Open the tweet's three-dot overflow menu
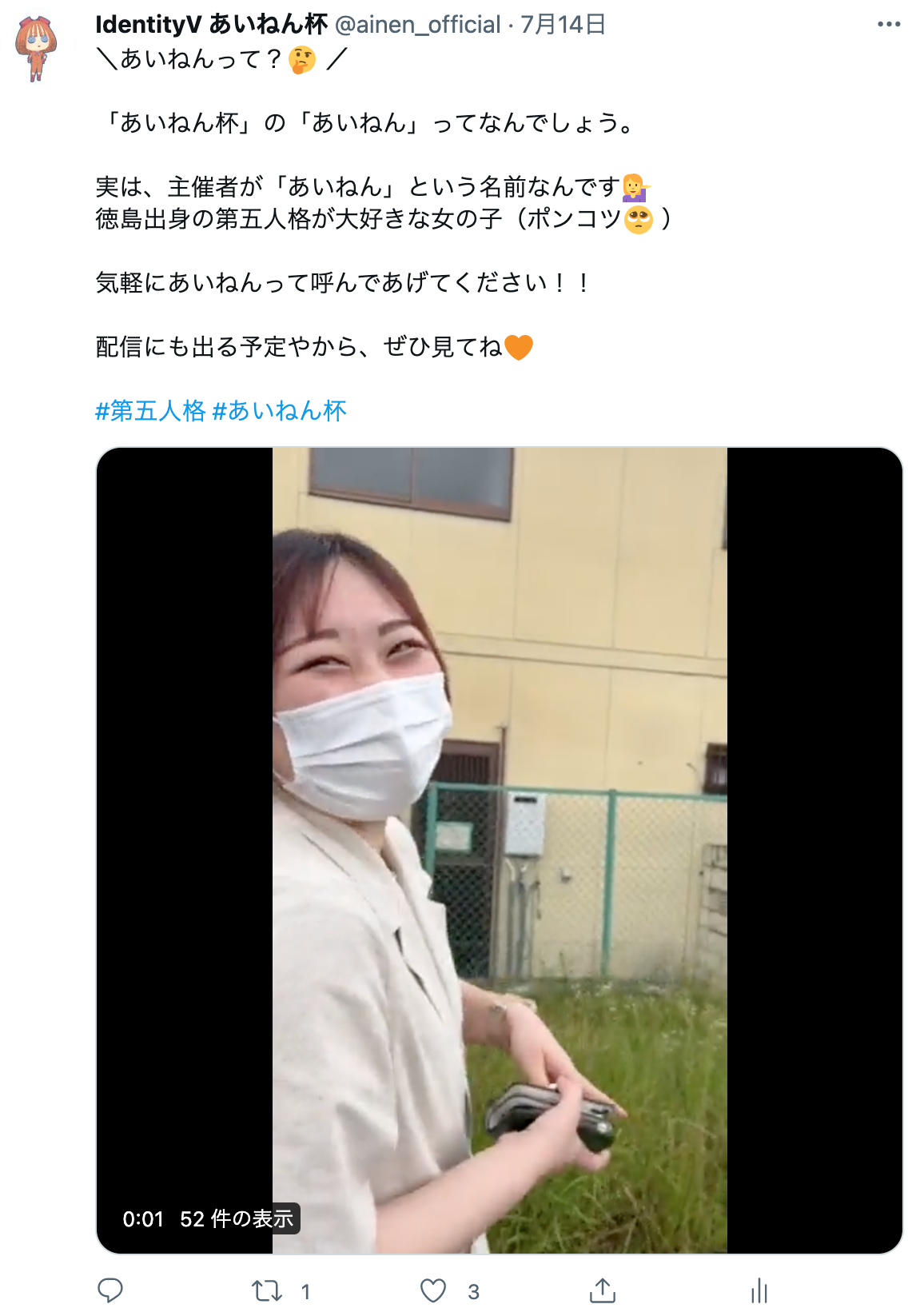 [889, 24]
